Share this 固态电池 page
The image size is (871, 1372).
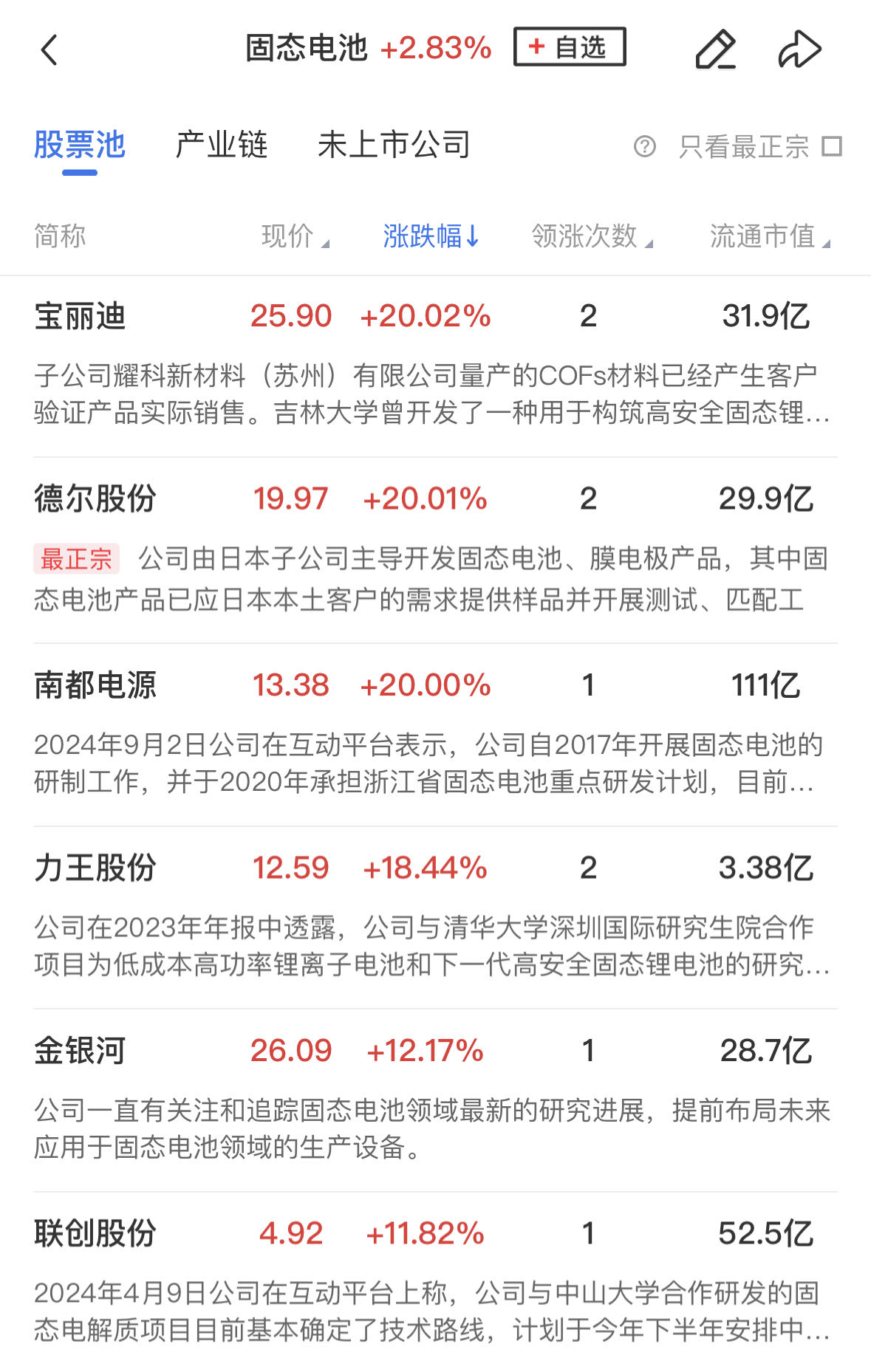click(799, 49)
